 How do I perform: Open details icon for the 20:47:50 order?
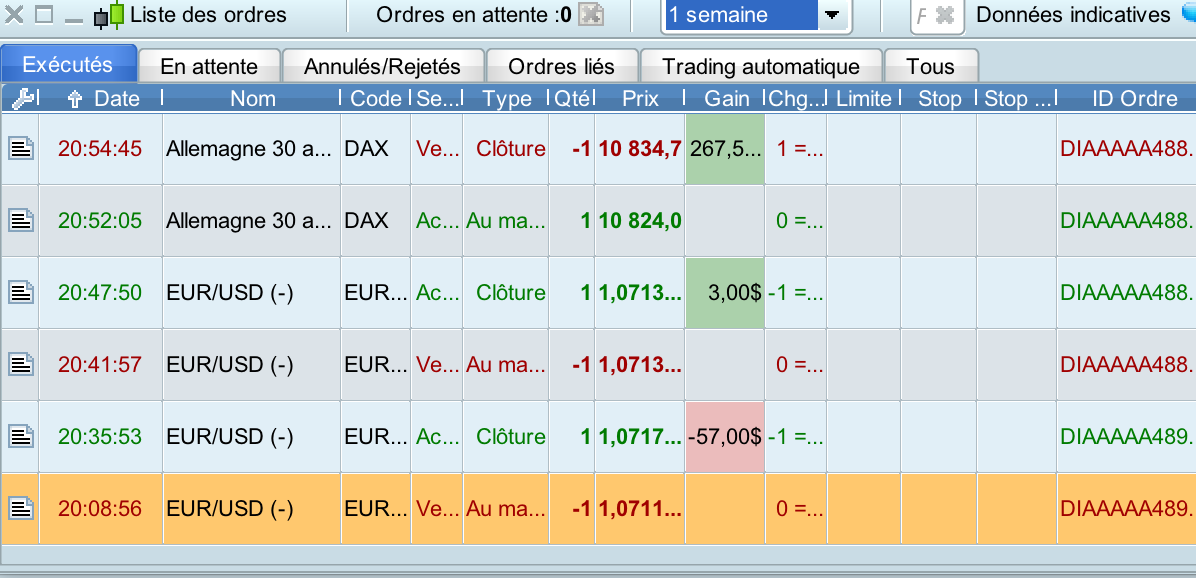pos(21,293)
